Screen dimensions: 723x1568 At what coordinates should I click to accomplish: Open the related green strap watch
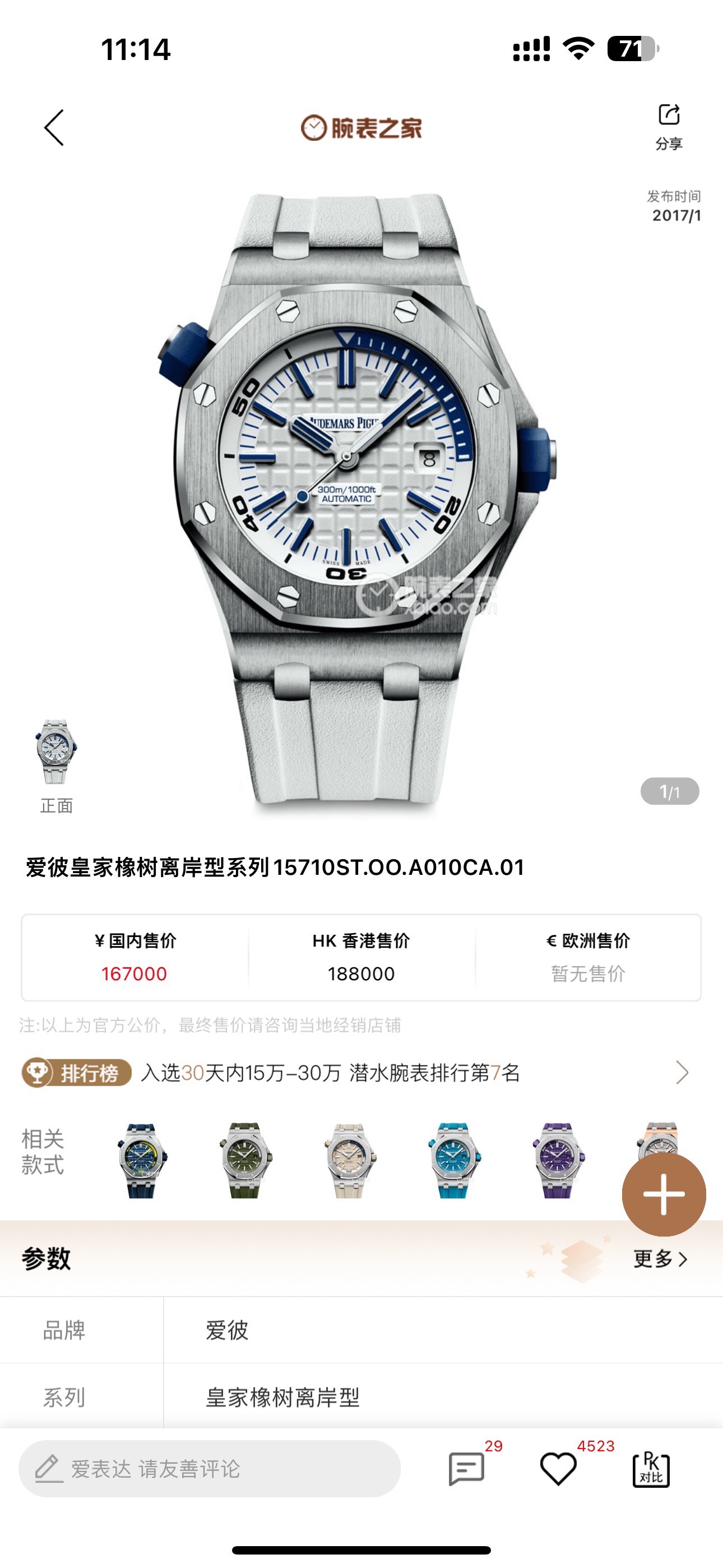[246, 1160]
